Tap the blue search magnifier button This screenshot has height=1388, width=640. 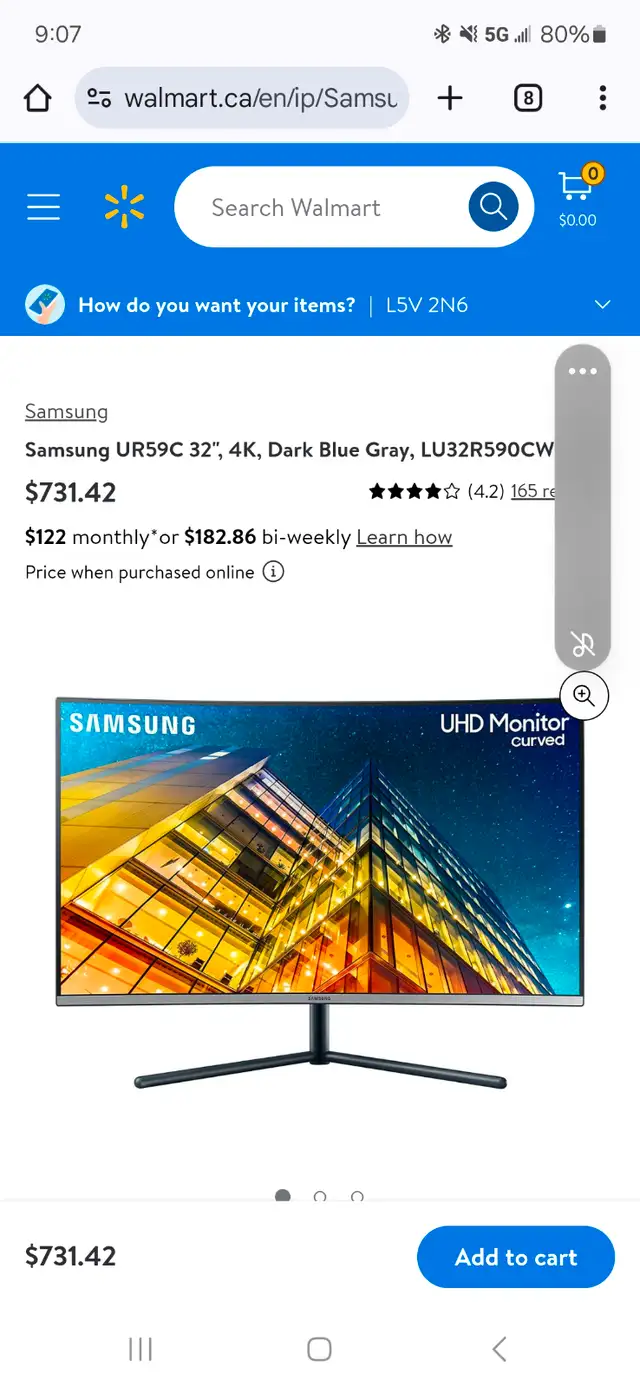(493, 207)
